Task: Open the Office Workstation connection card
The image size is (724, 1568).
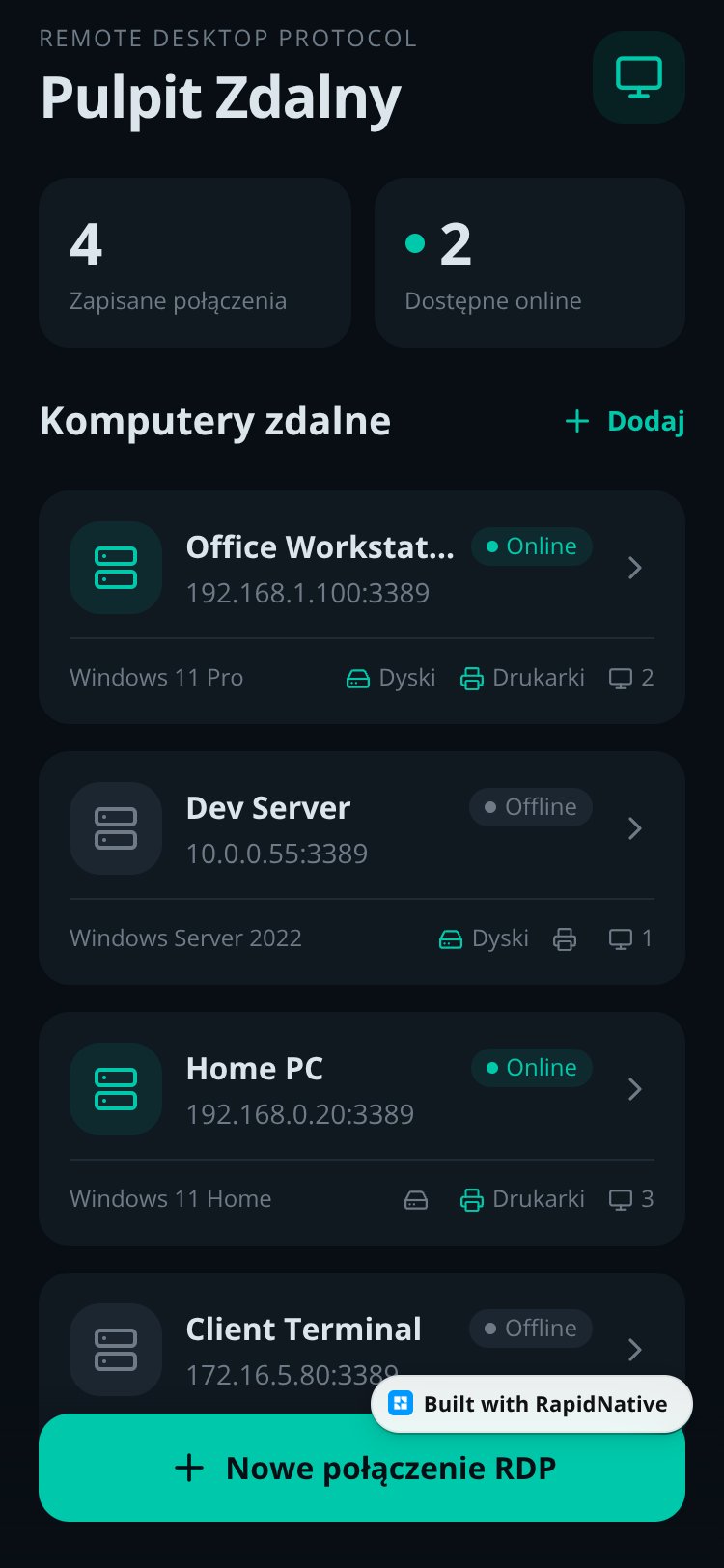Action: 362,607
